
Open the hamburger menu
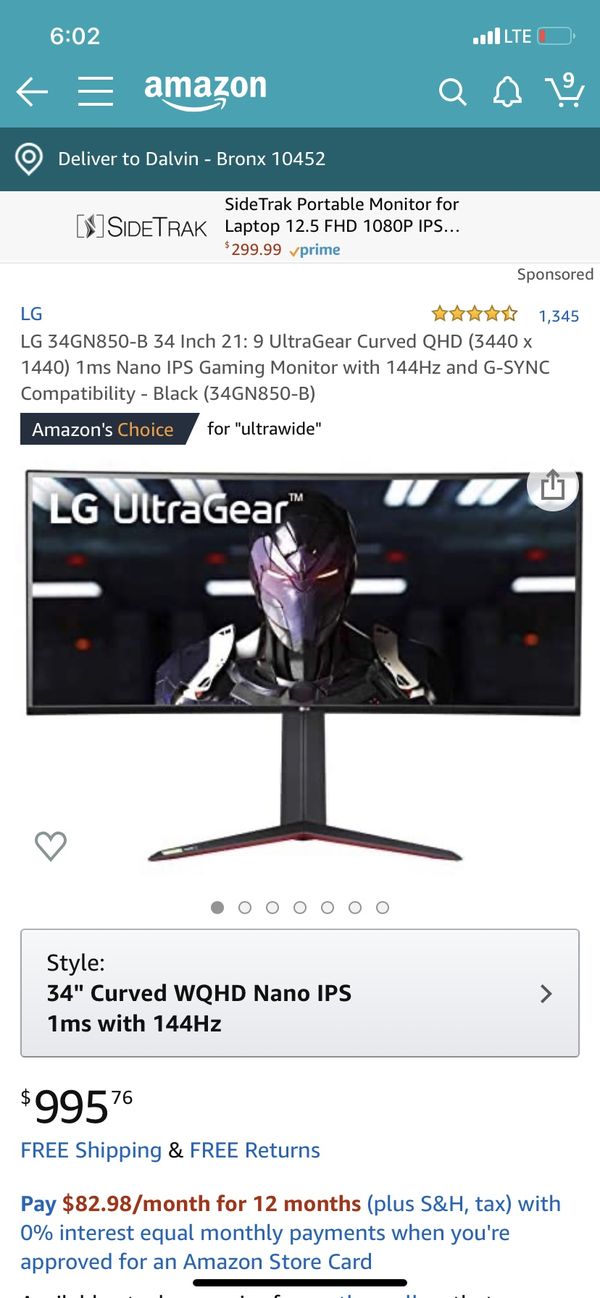96,92
